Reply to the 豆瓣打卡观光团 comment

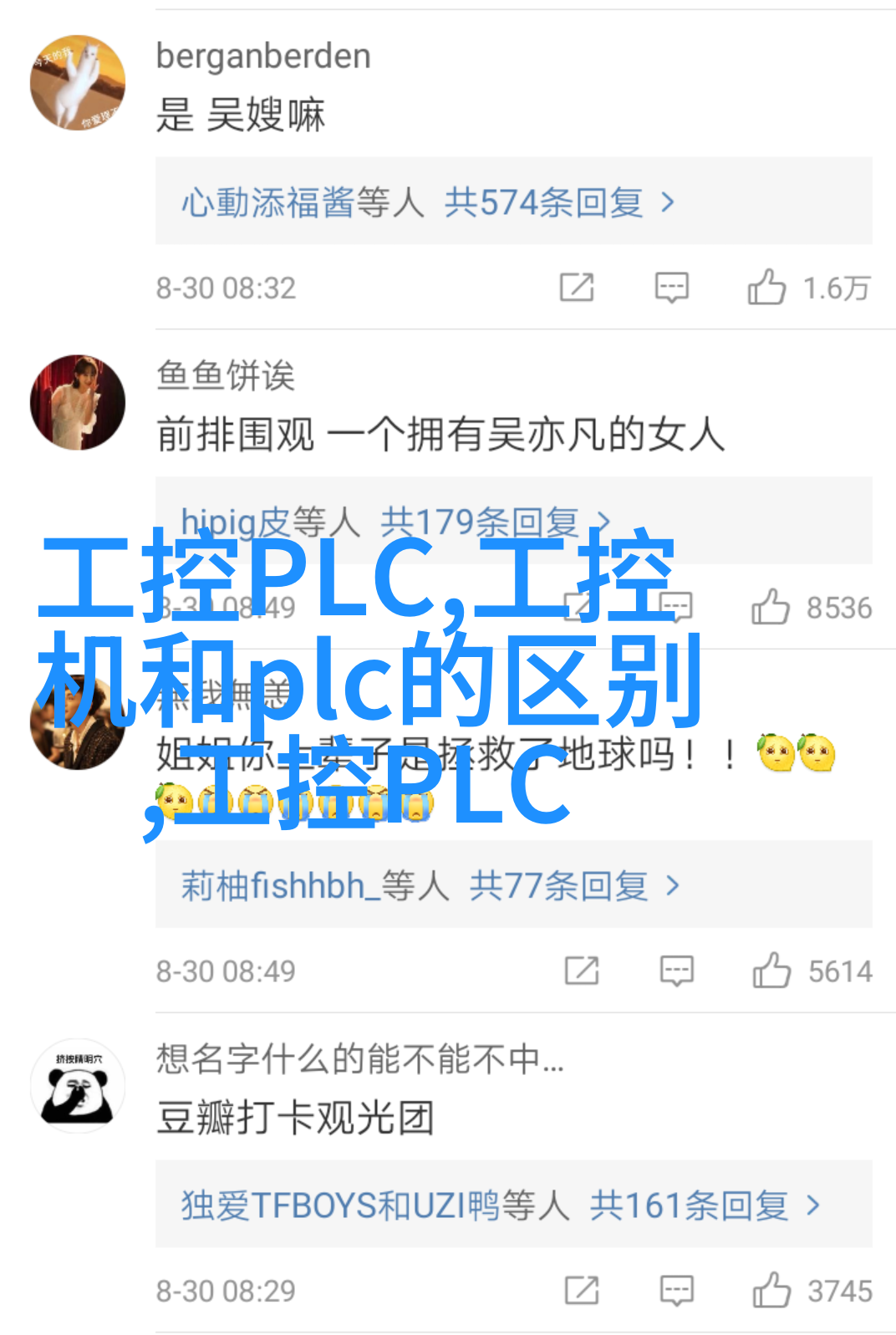tap(676, 1291)
